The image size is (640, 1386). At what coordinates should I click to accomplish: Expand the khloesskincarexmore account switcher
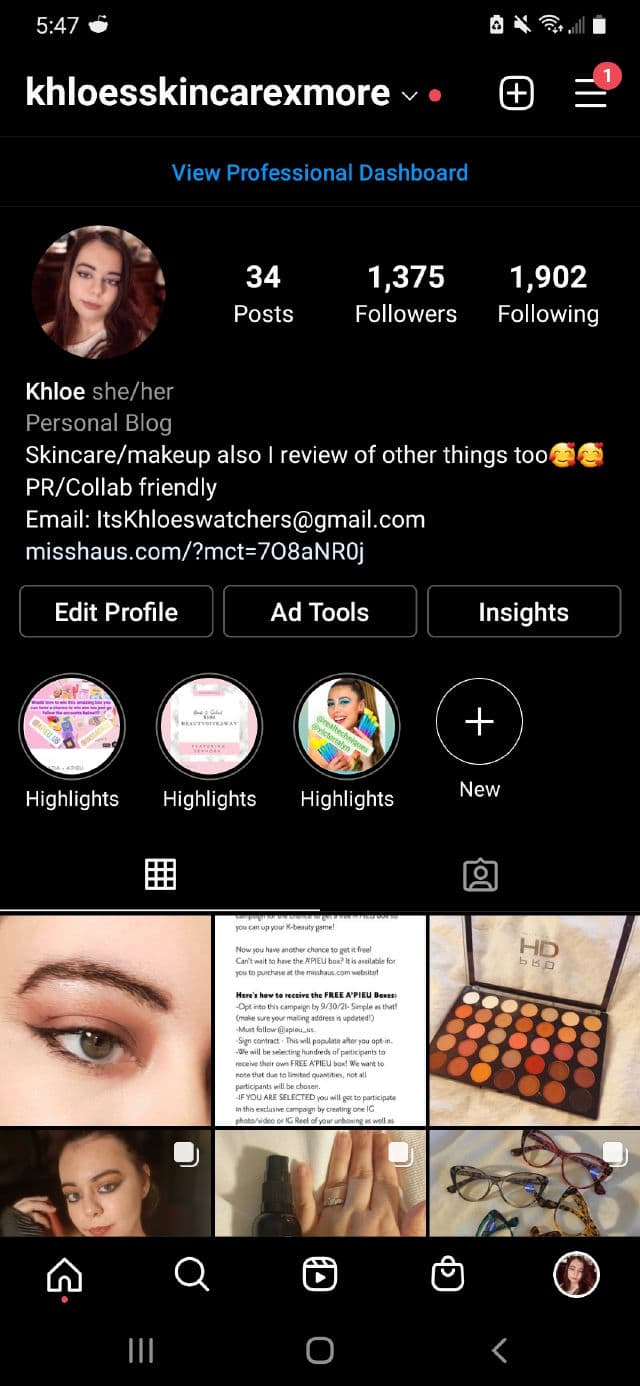point(408,95)
